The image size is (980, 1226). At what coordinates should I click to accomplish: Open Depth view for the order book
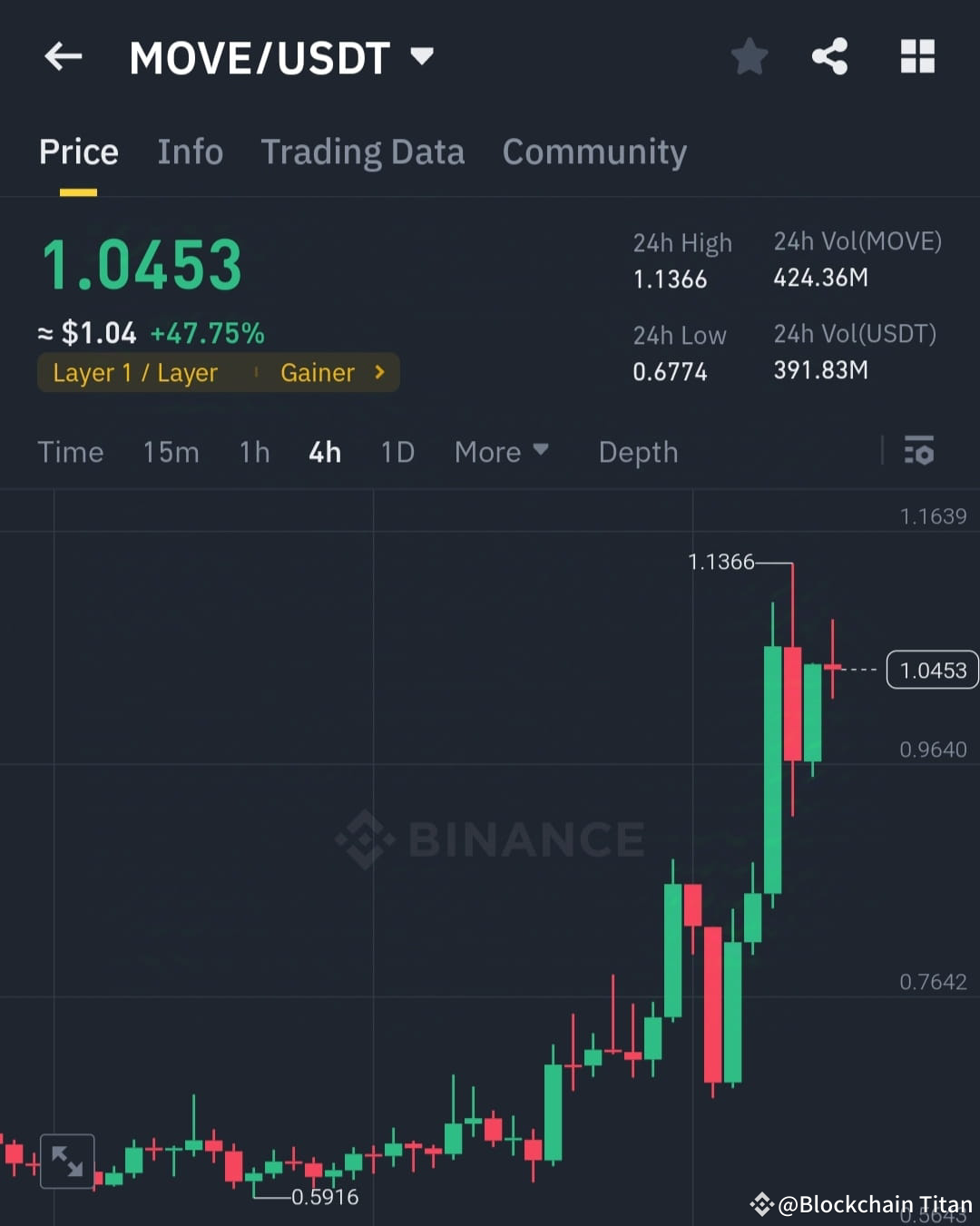(637, 451)
